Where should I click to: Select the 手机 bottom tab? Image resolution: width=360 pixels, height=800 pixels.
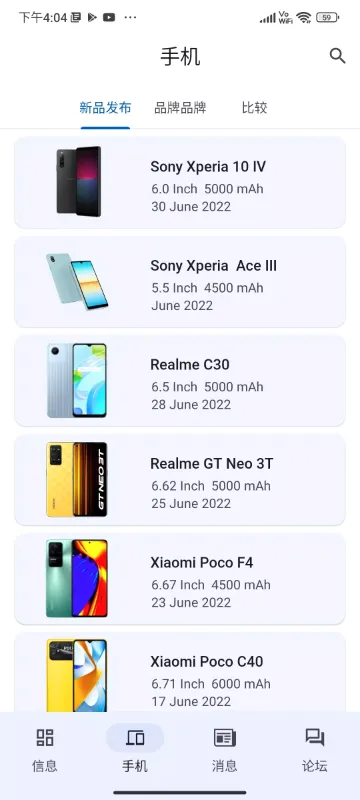coord(135,750)
